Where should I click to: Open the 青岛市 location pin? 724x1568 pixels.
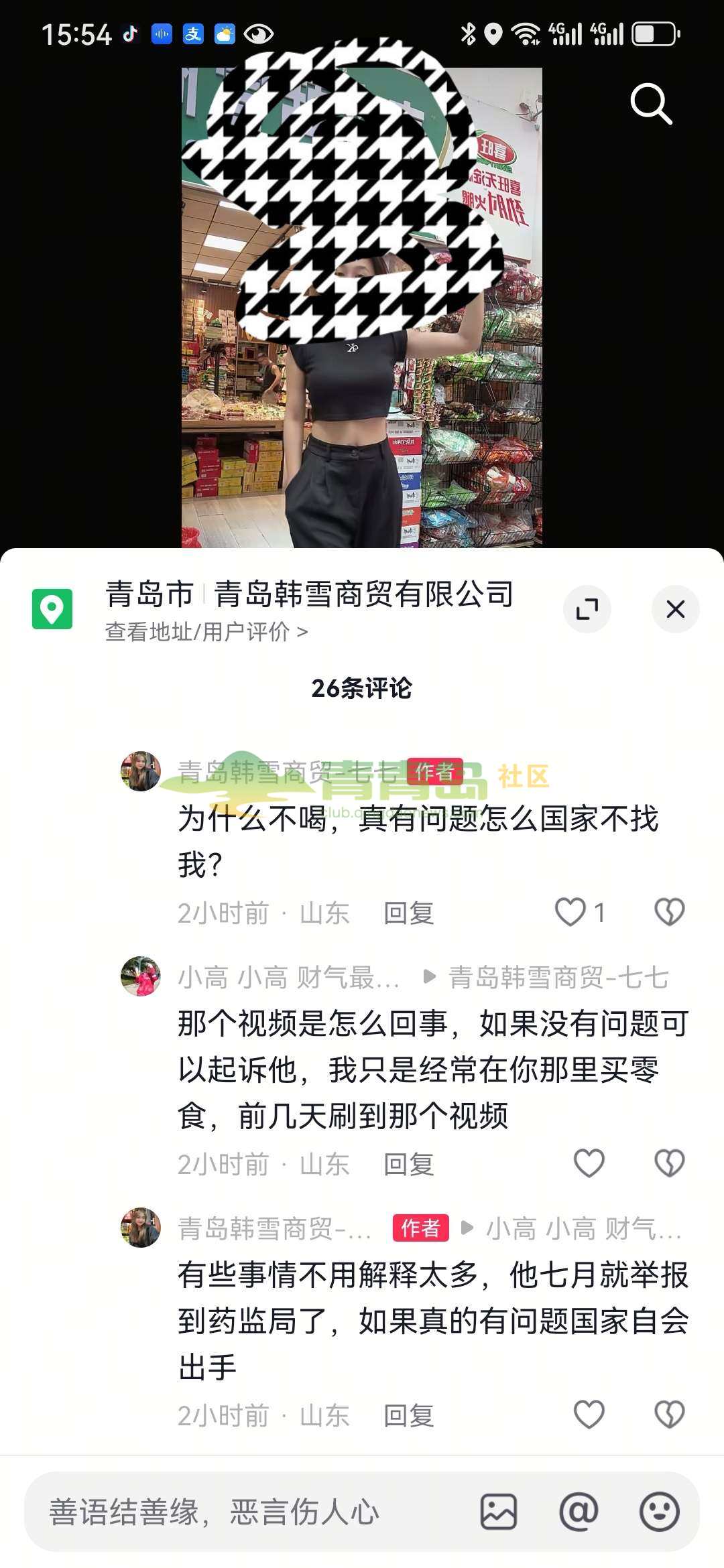pyautogui.click(x=52, y=609)
